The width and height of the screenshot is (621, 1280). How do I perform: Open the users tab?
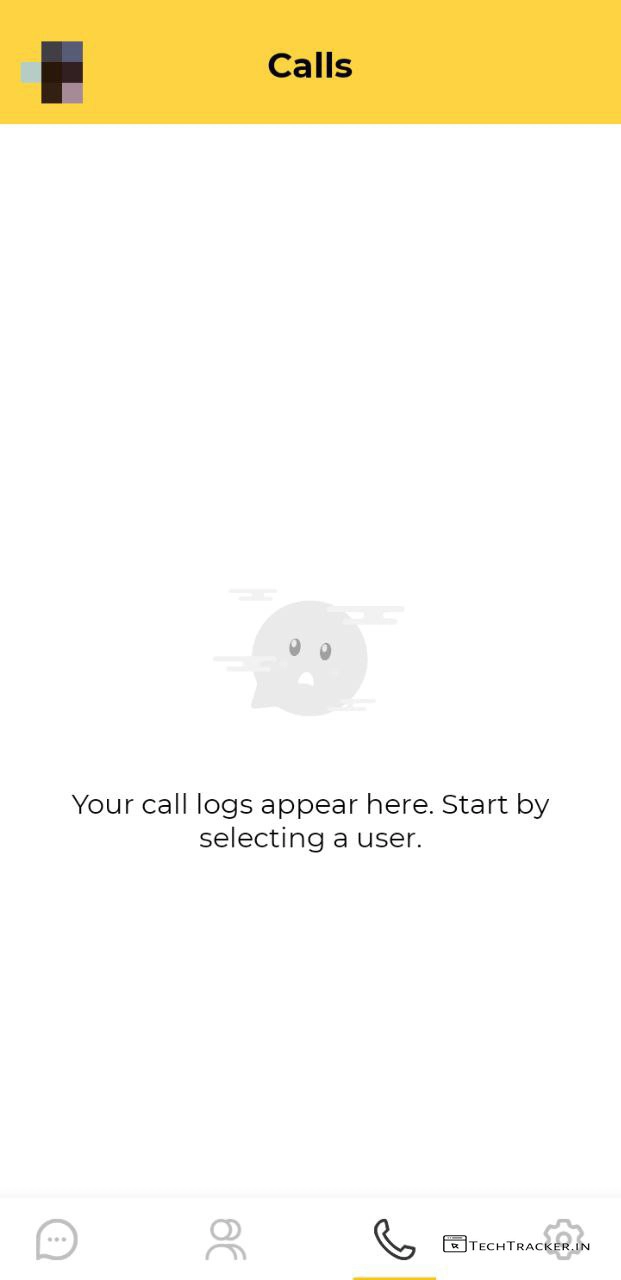226,1239
